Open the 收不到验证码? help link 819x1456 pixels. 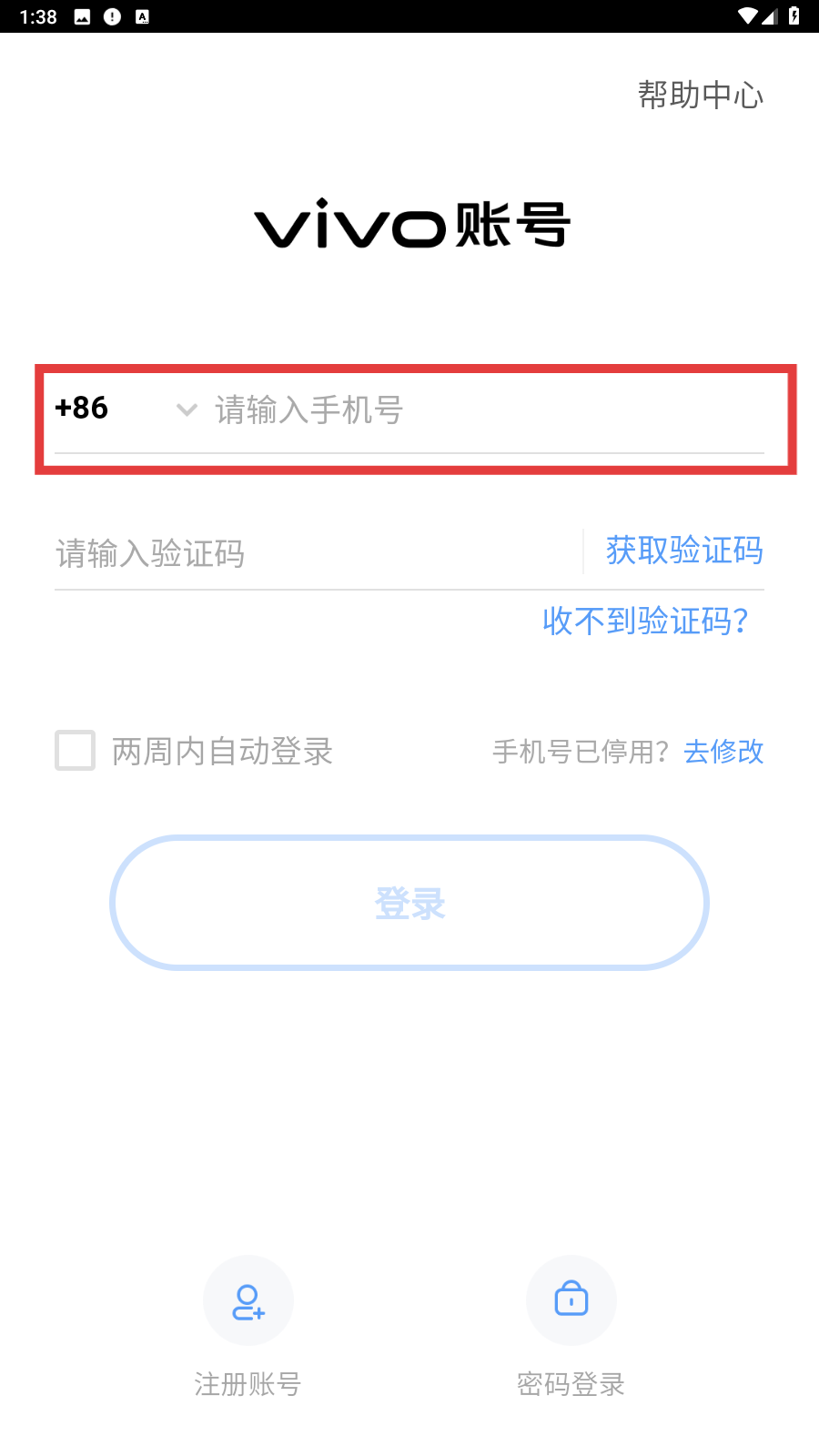[x=645, y=622]
